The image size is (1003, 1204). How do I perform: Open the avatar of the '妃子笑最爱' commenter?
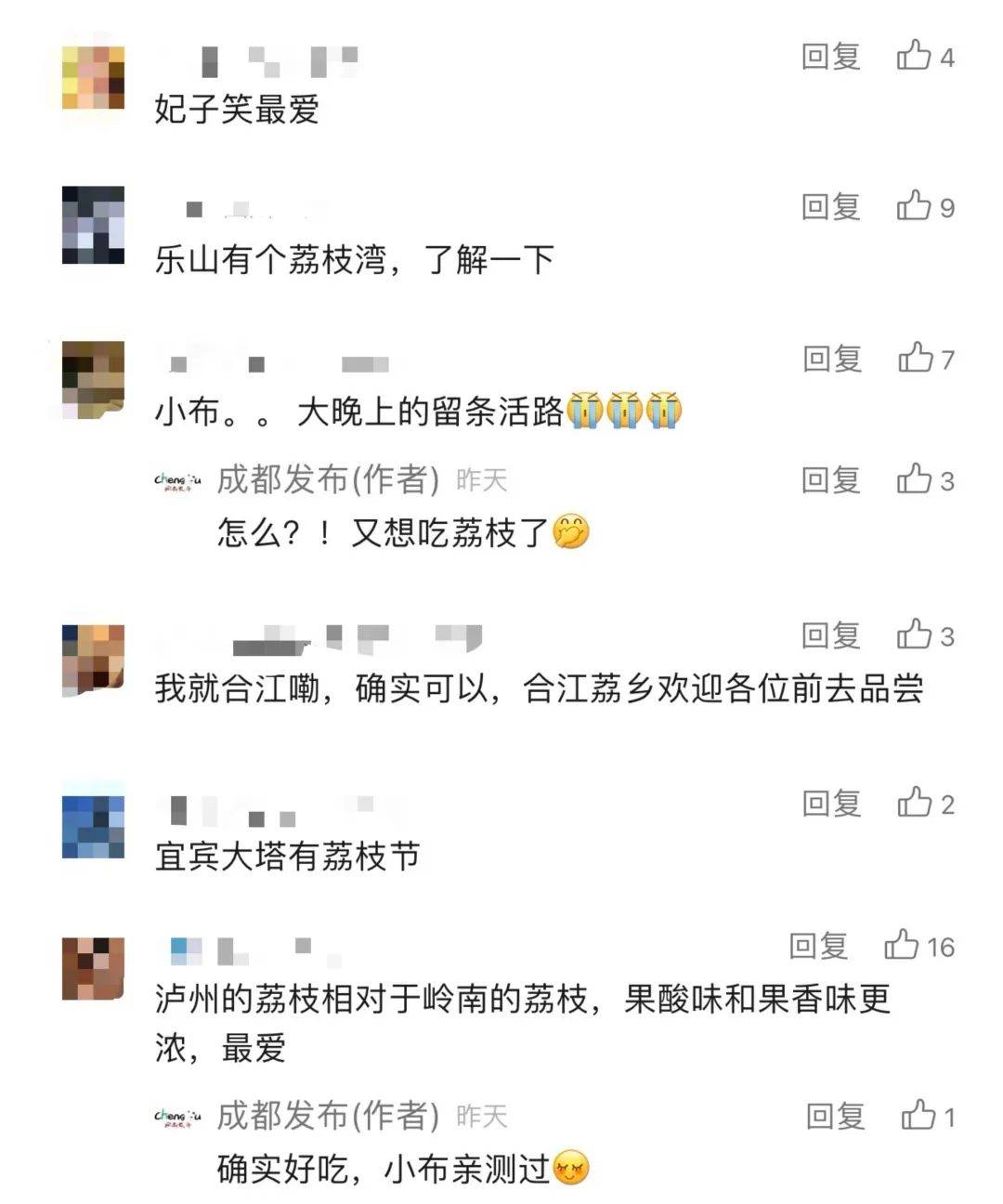point(93,77)
